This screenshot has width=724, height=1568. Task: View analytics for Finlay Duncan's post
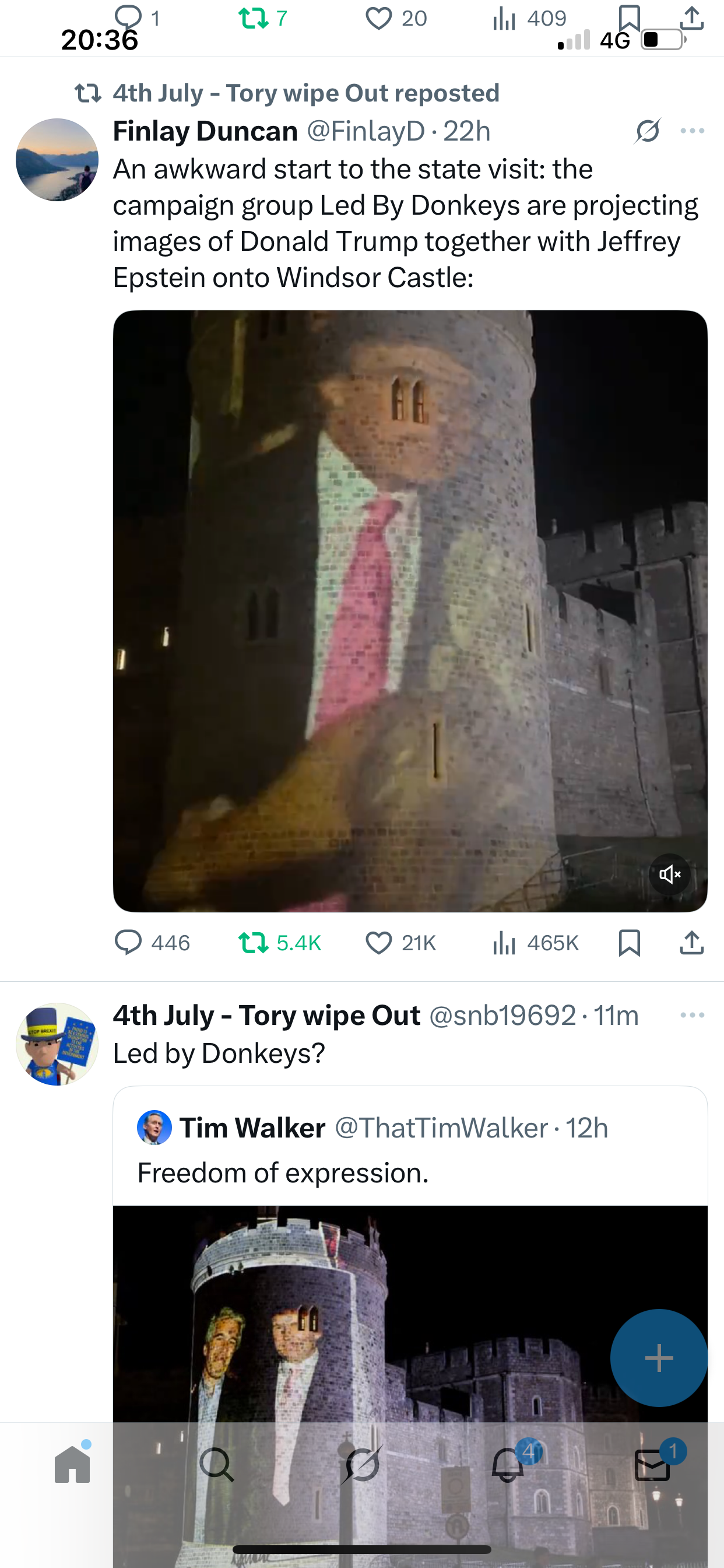click(x=504, y=942)
